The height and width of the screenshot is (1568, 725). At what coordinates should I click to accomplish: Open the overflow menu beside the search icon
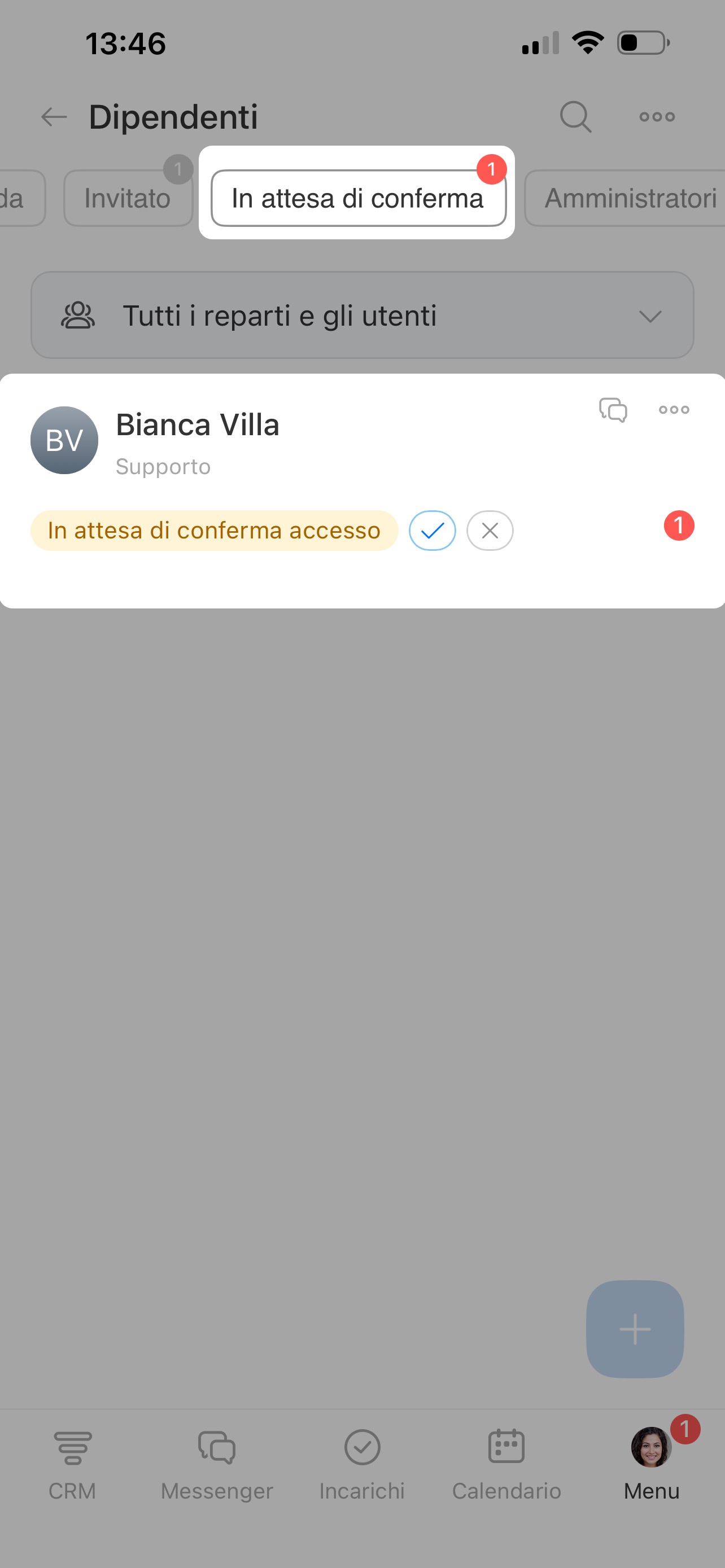pyautogui.click(x=657, y=116)
